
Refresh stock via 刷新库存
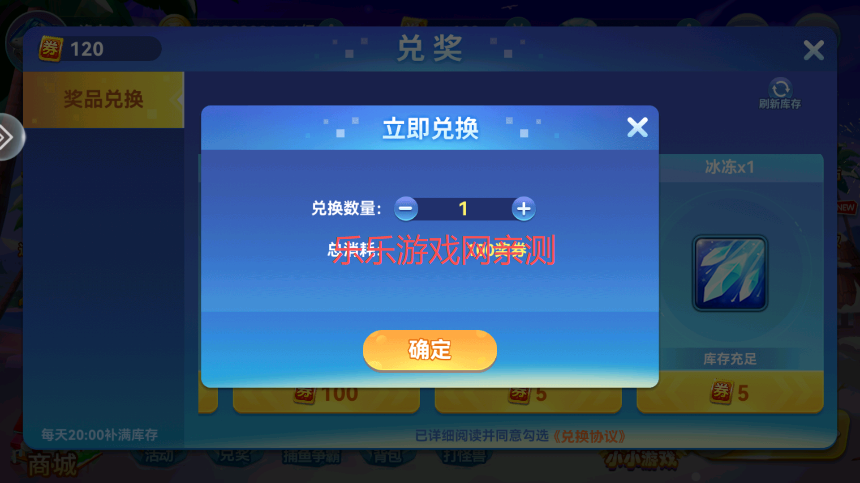pos(779,93)
